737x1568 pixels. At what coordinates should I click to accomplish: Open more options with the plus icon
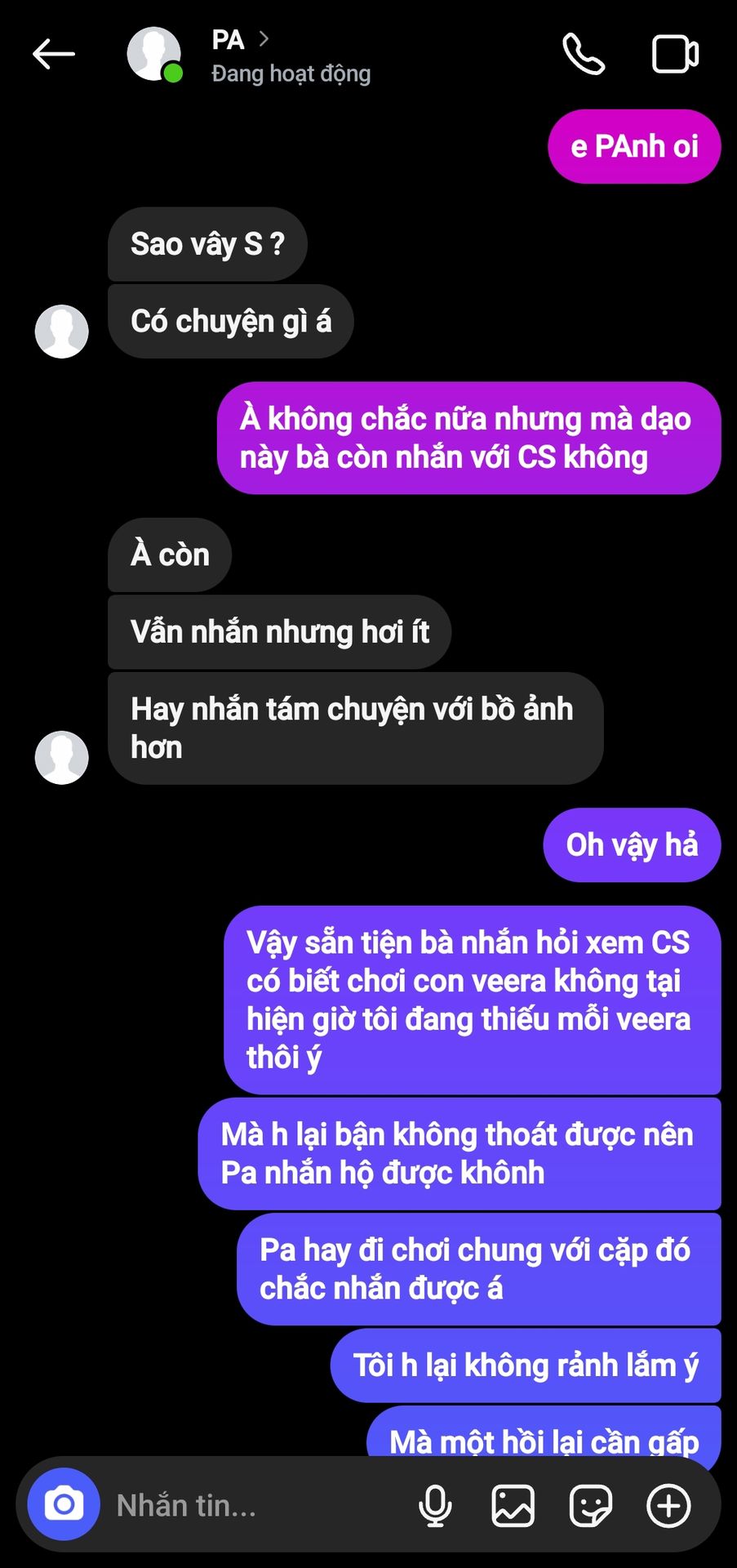(668, 1505)
